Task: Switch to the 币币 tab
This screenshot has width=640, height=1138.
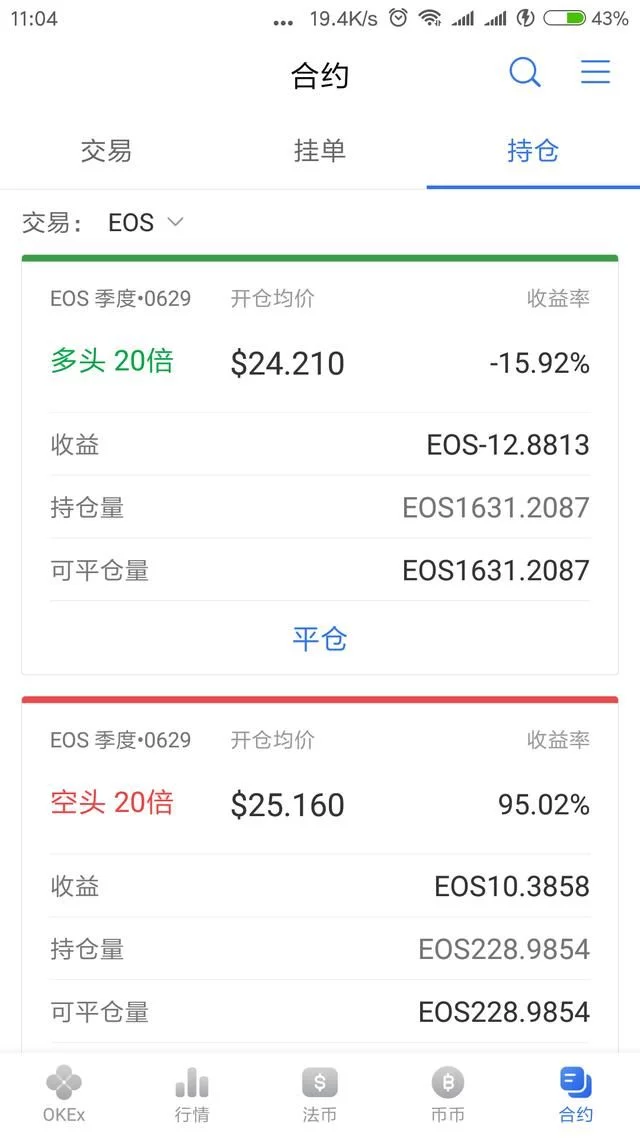Action: (x=448, y=1095)
